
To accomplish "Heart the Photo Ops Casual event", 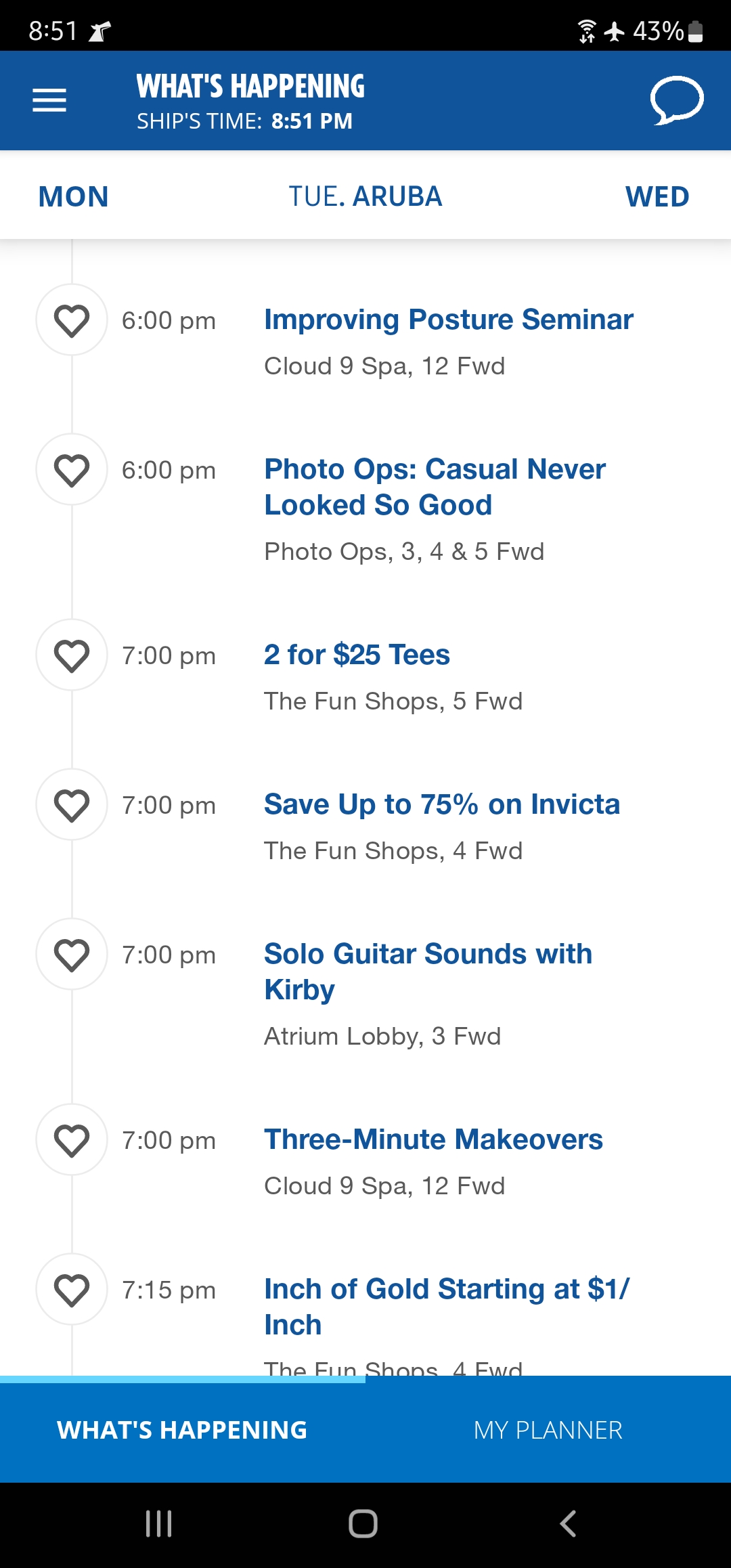I will 72,470.
